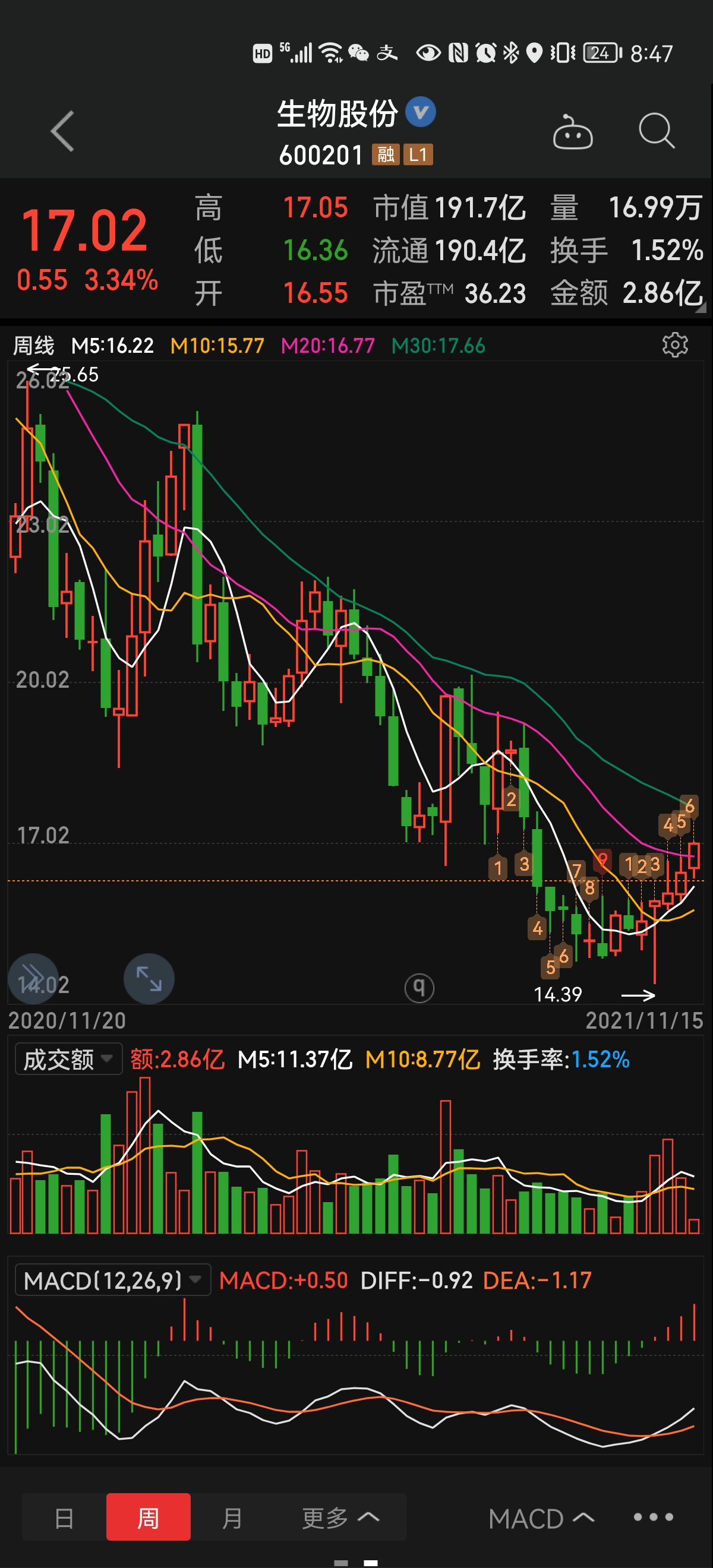713x1568 pixels.
Task: Expand the quote details corner arrow
Action: pos(701,308)
